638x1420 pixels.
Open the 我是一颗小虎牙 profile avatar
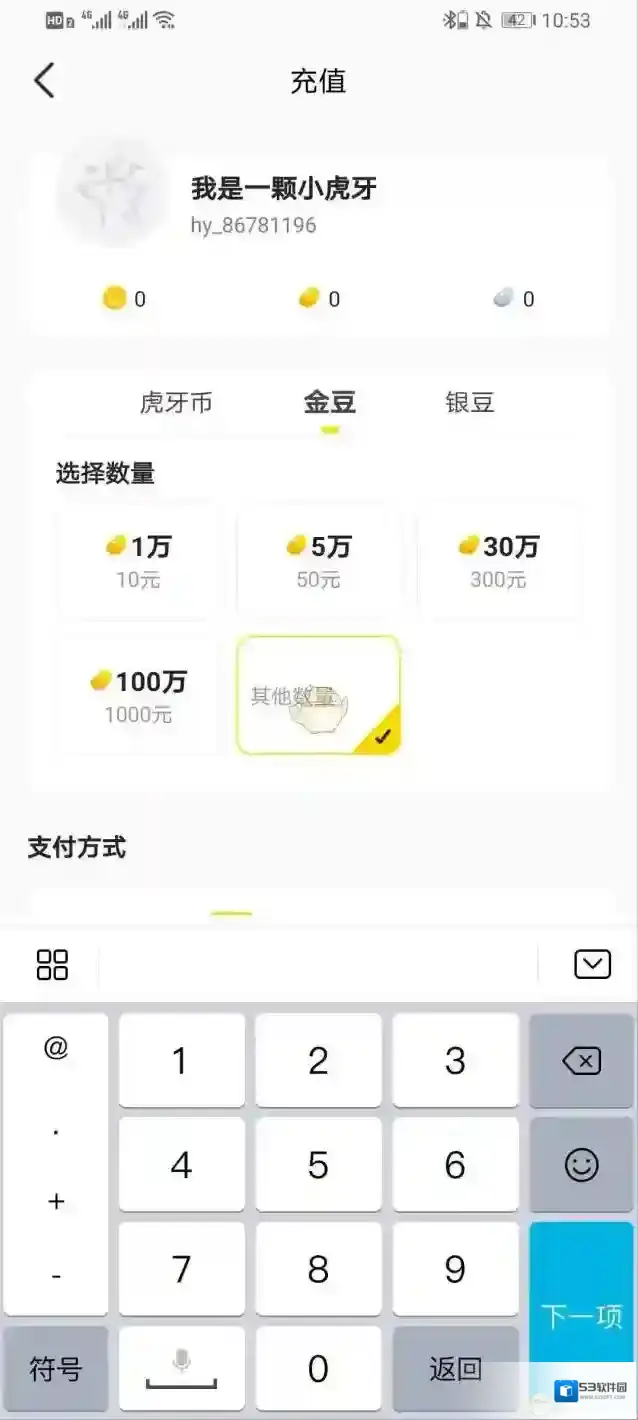coord(112,192)
